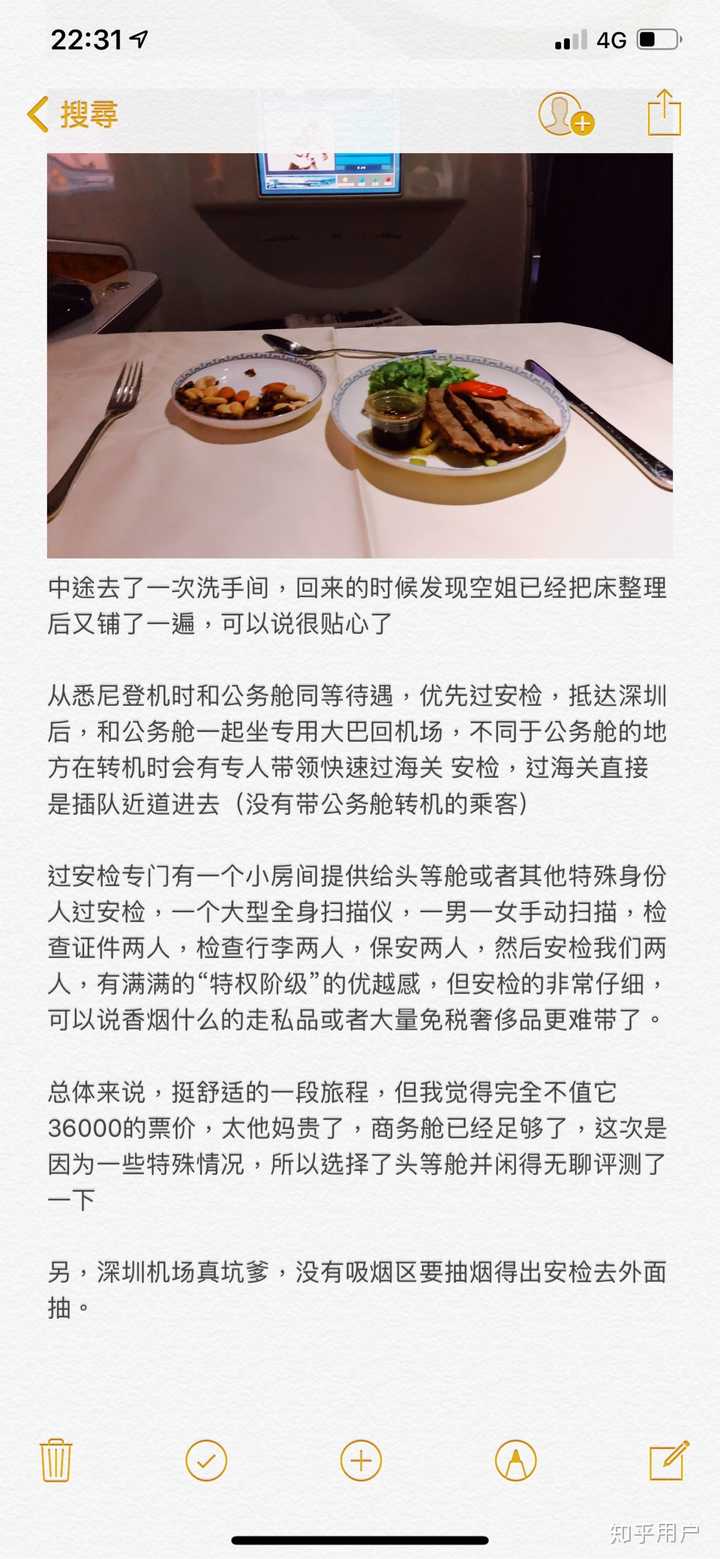Tap the plus icon to add attachment
The height and width of the screenshot is (1559, 720).
click(x=361, y=1461)
